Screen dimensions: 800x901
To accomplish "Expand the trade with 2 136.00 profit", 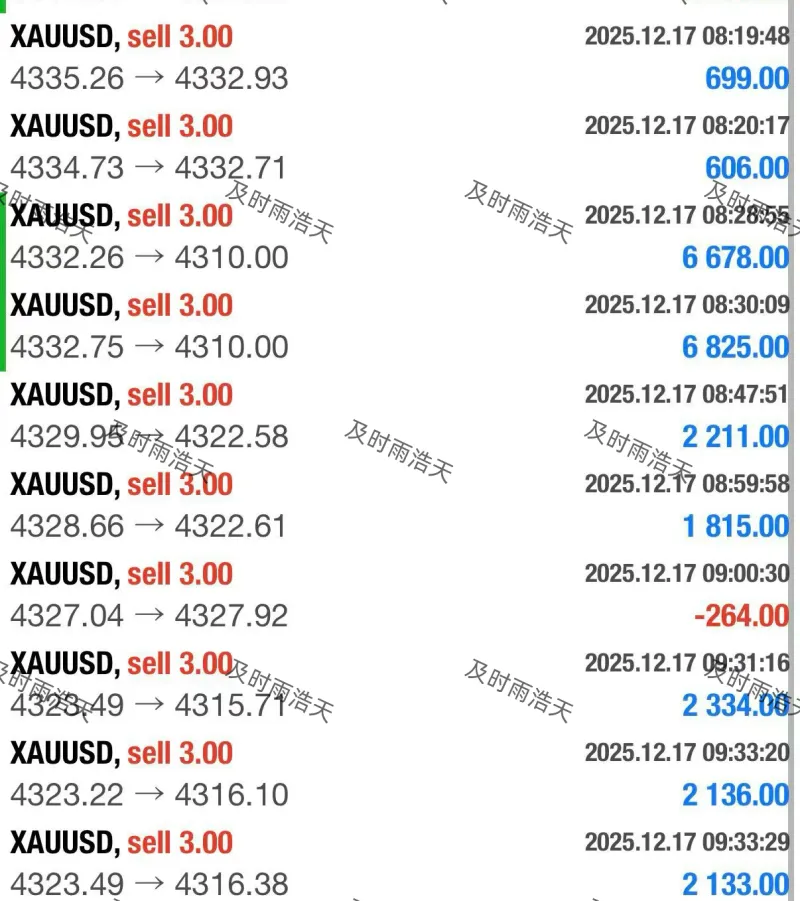I will (400, 773).
